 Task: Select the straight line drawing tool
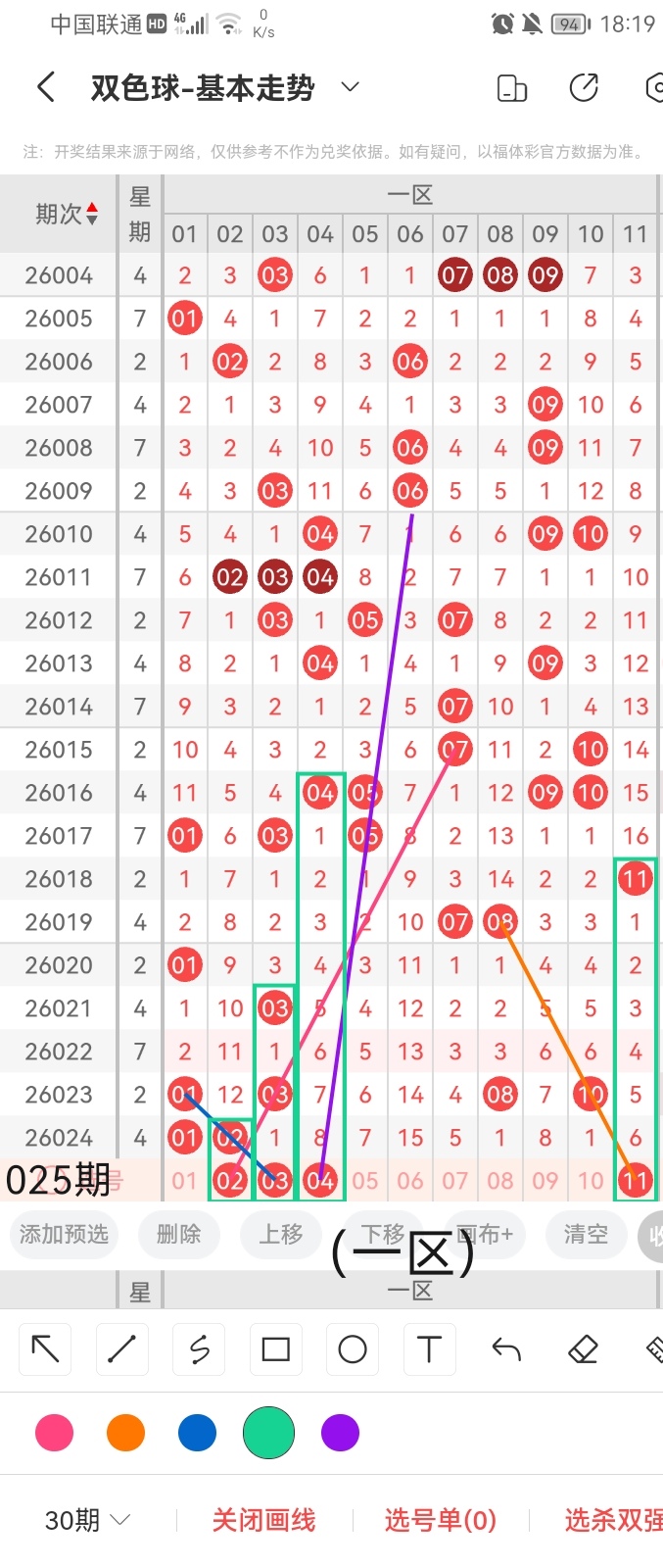tap(121, 1349)
